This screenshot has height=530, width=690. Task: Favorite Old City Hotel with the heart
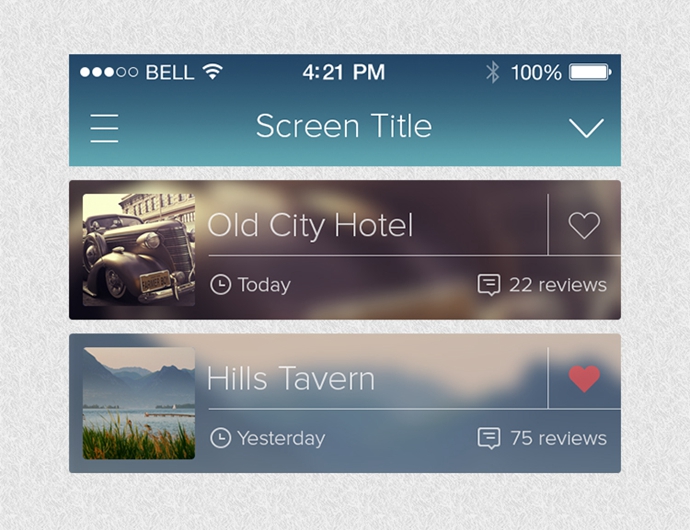pyautogui.click(x=584, y=225)
